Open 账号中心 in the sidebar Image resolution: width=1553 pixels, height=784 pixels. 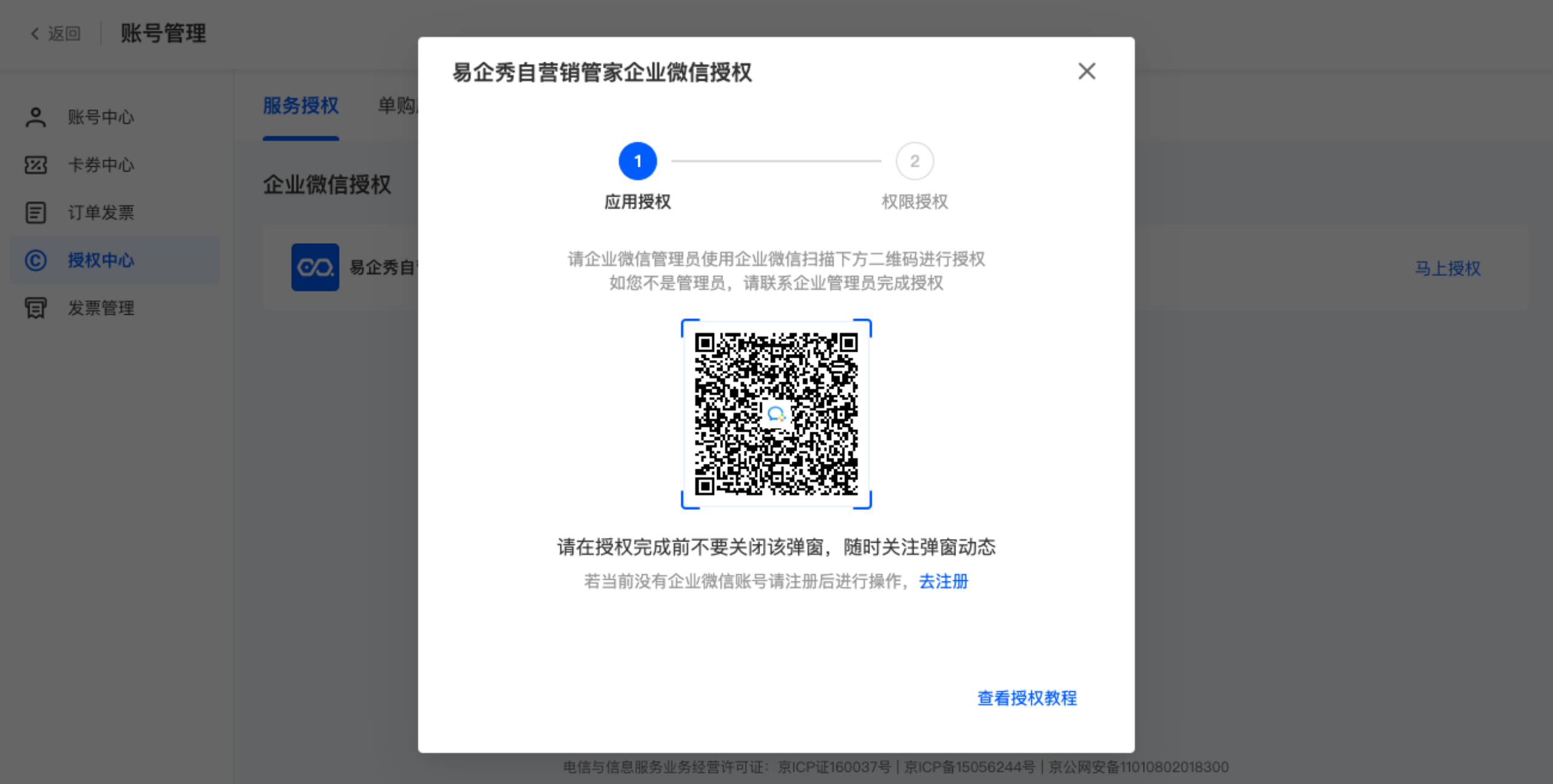[x=100, y=117]
